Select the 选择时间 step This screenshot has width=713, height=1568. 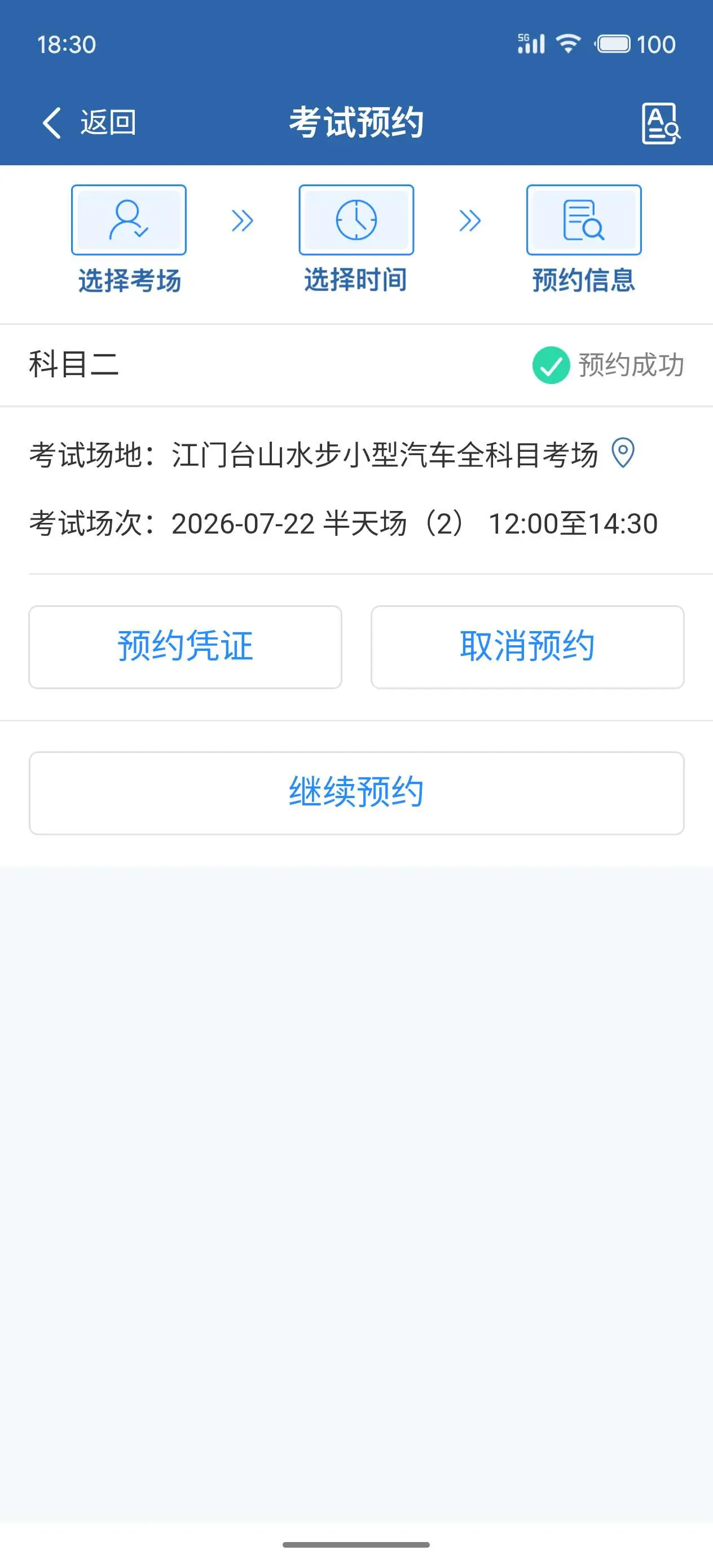356,240
